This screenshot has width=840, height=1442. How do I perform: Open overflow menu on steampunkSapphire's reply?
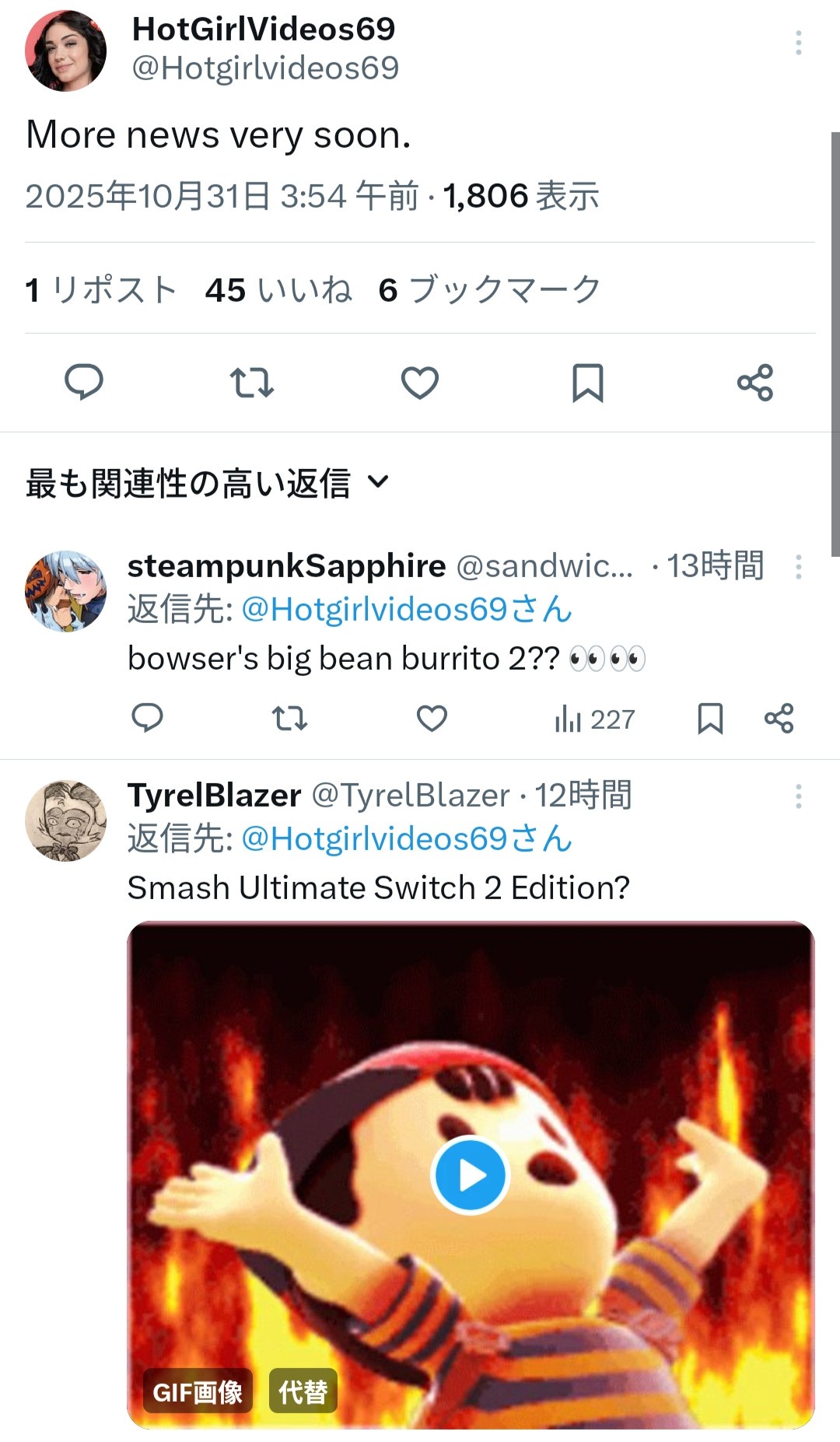coord(798,567)
